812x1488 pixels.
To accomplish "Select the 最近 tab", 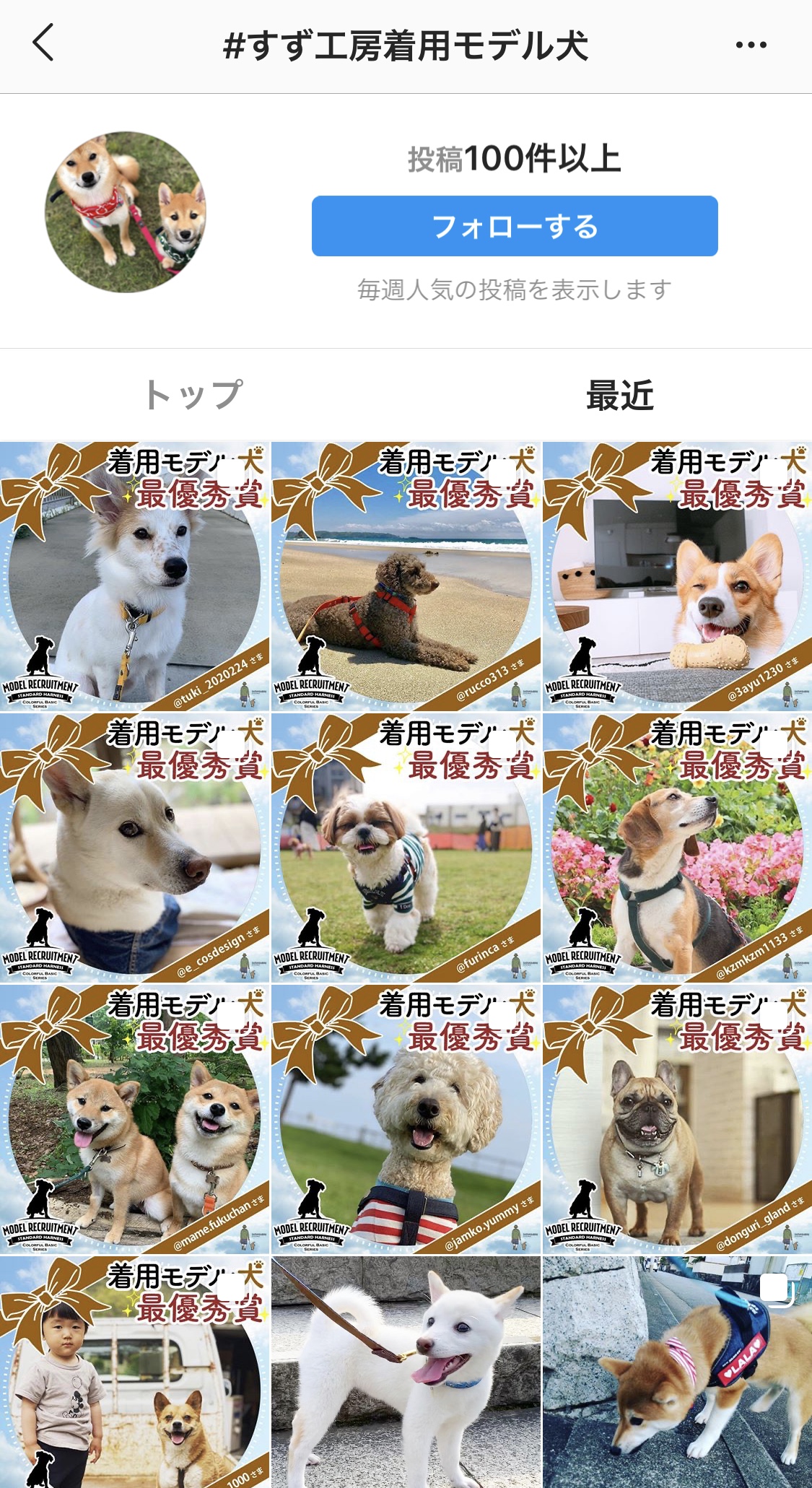I will click(619, 395).
